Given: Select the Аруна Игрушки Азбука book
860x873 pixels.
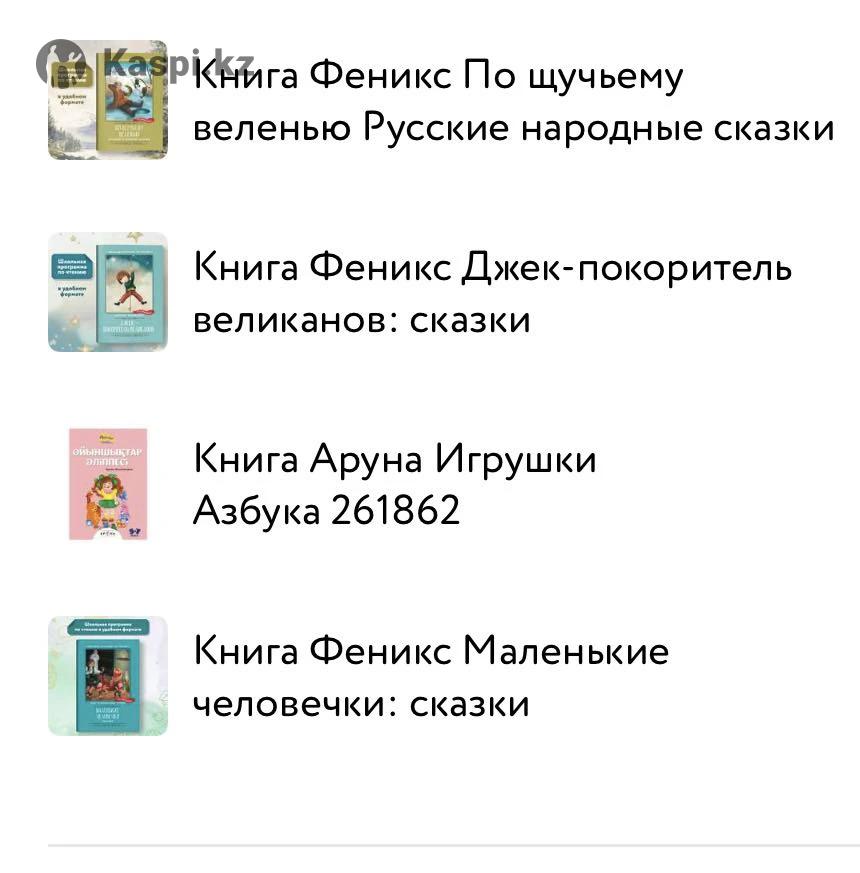Looking at the screenshot, I should coord(394,485).
